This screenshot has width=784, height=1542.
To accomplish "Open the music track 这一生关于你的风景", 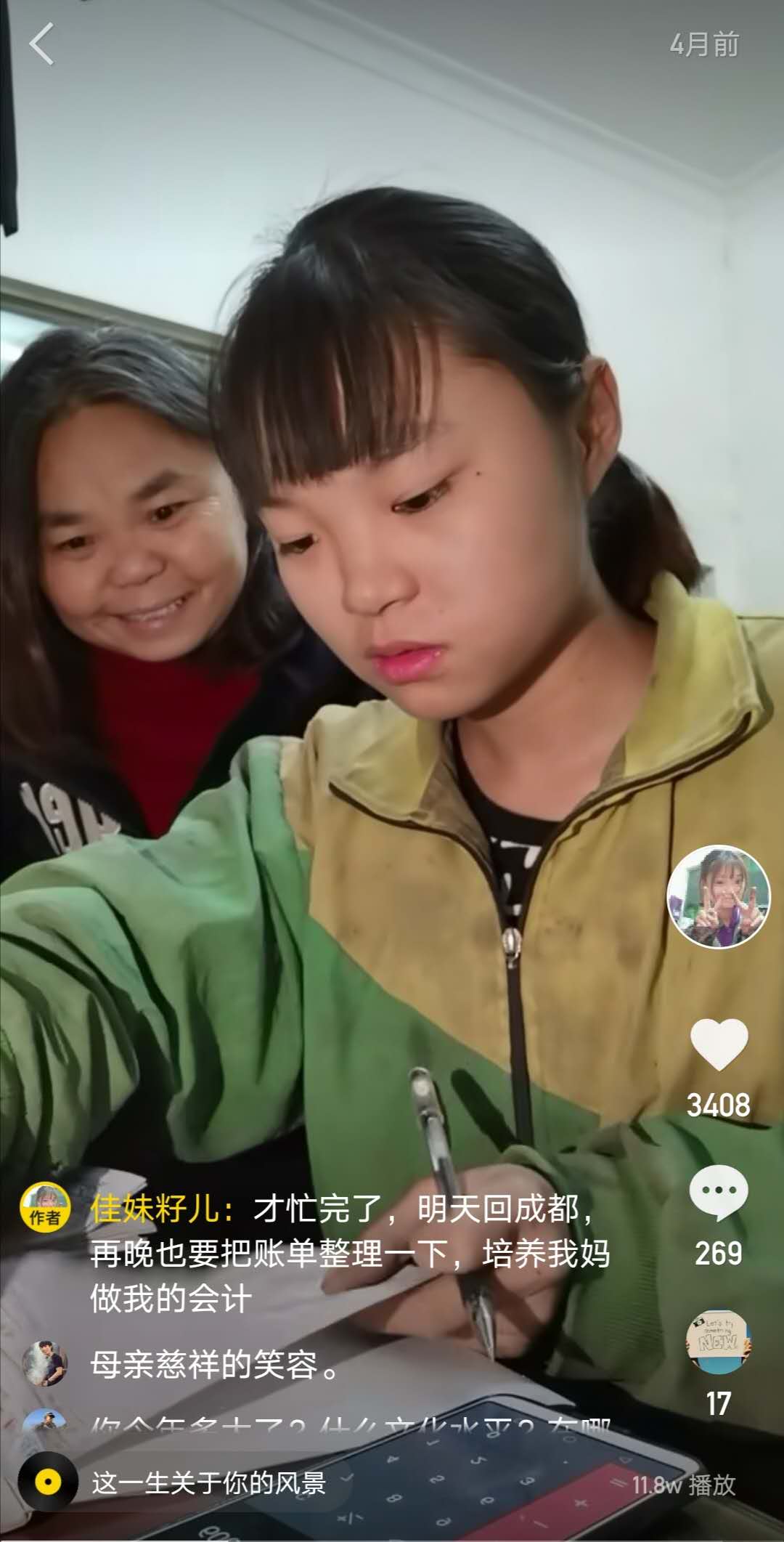I will (x=208, y=1482).
